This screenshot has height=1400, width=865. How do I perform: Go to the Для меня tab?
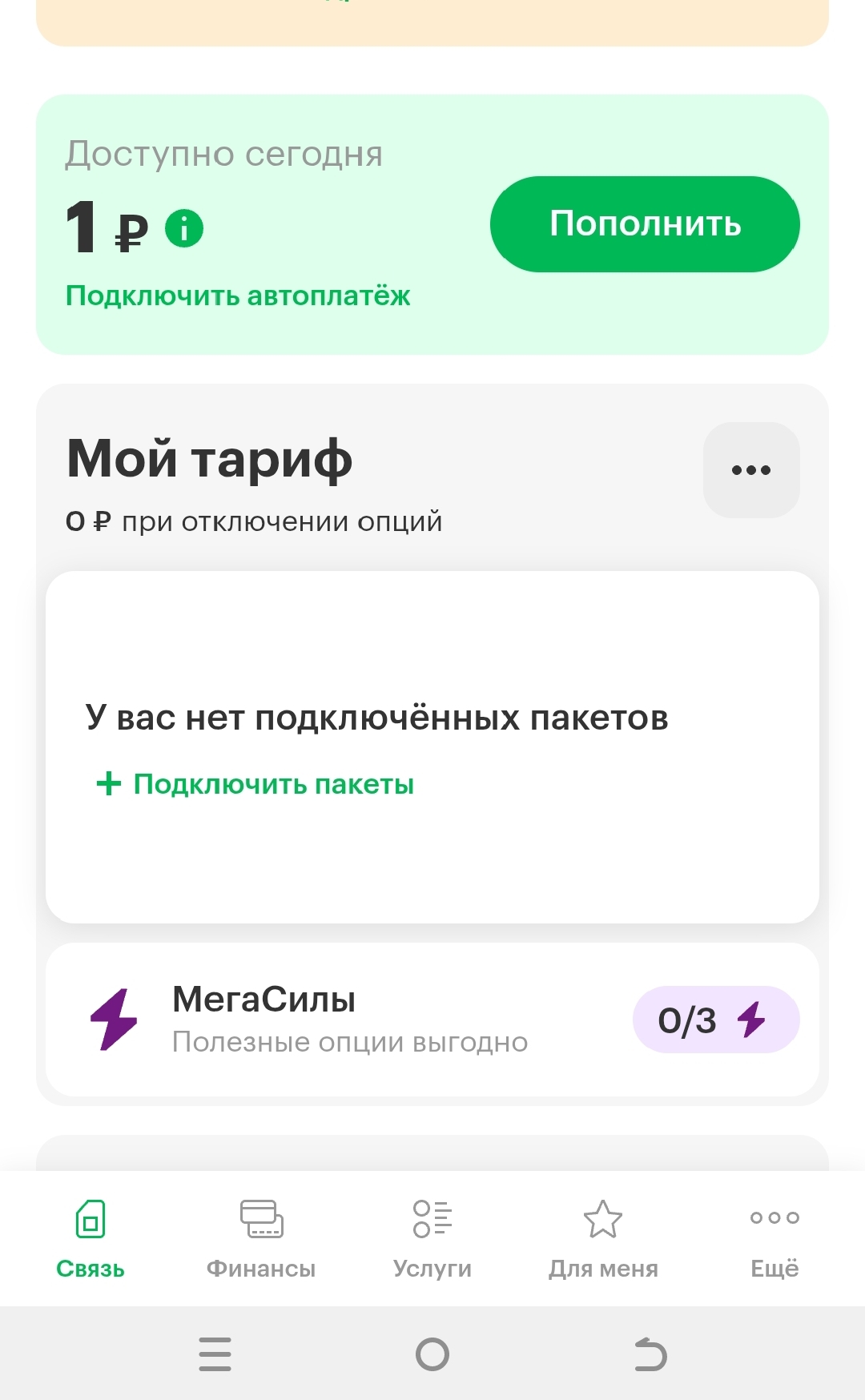point(603,1239)
